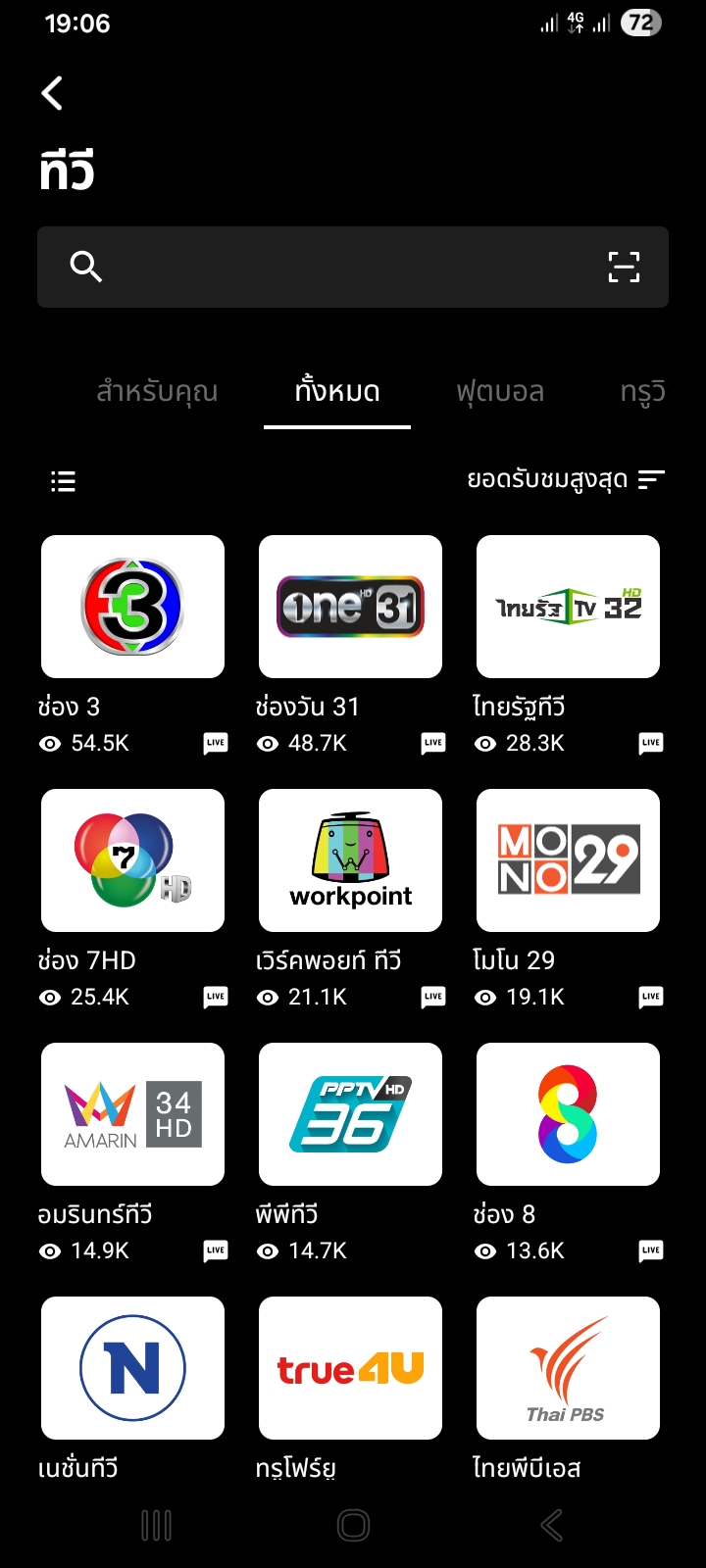Select the ทรูวิ tab
This screenshot has height=1568, width=706.
643,392
